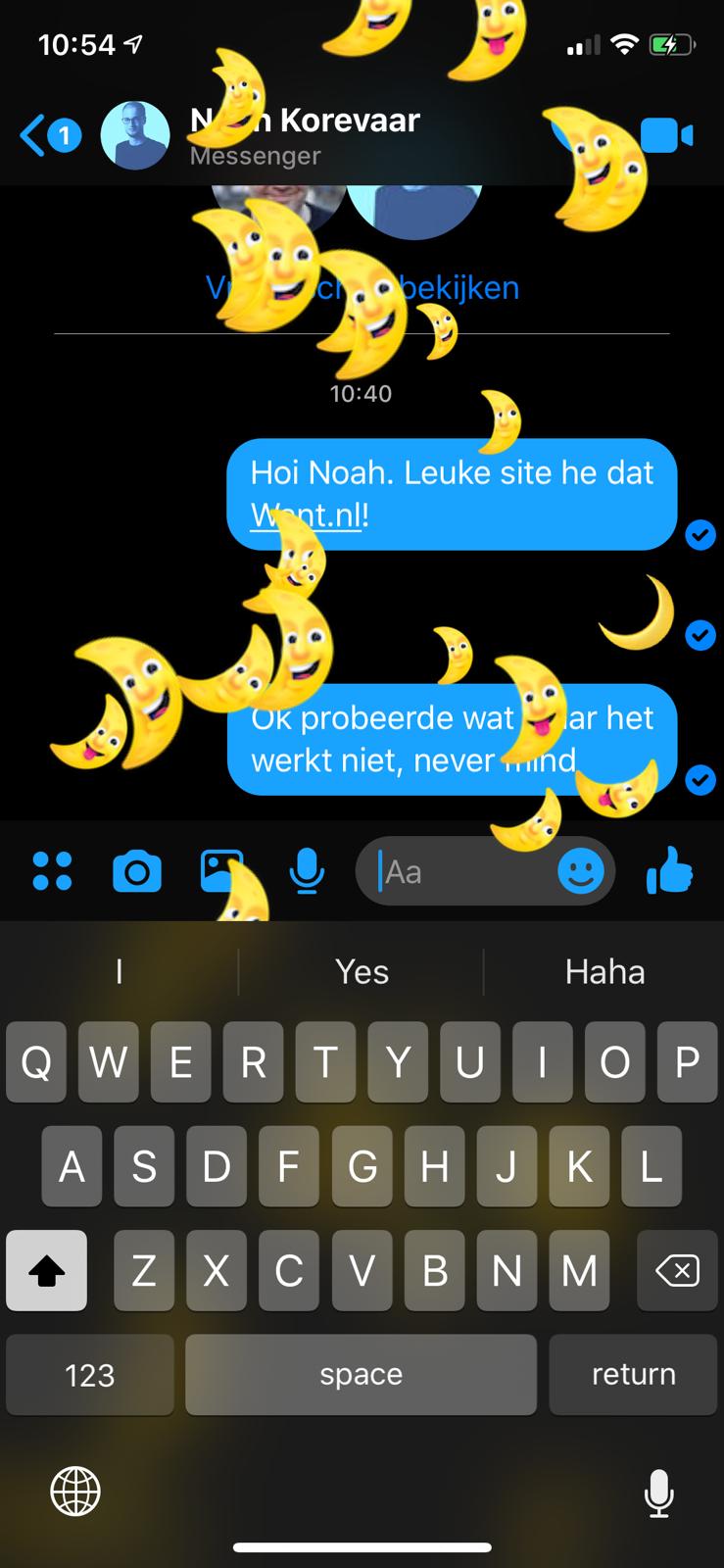Tap the keyboard backspace key

pyautogui.click(x=677, y=1271)
